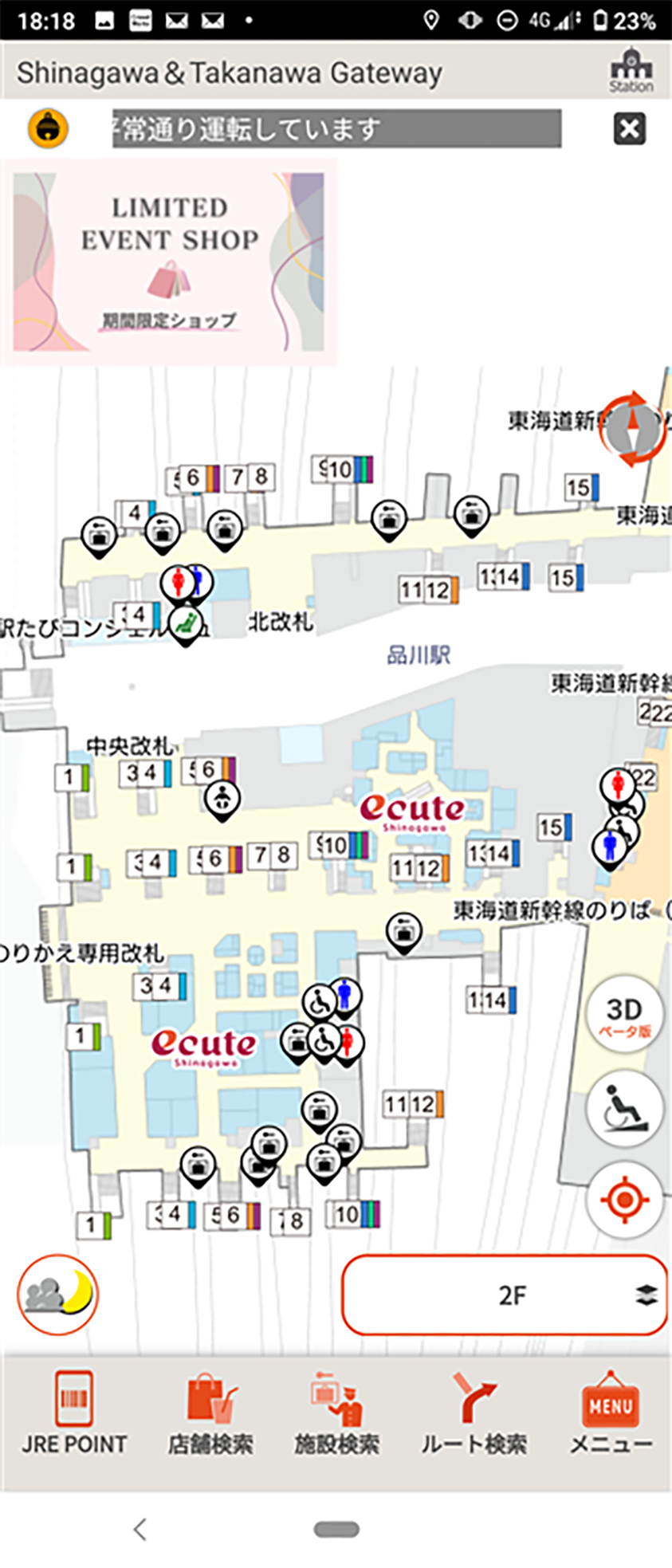Open the Limited Event Shop banner
Screen dimensions: 672x1568
169,262
